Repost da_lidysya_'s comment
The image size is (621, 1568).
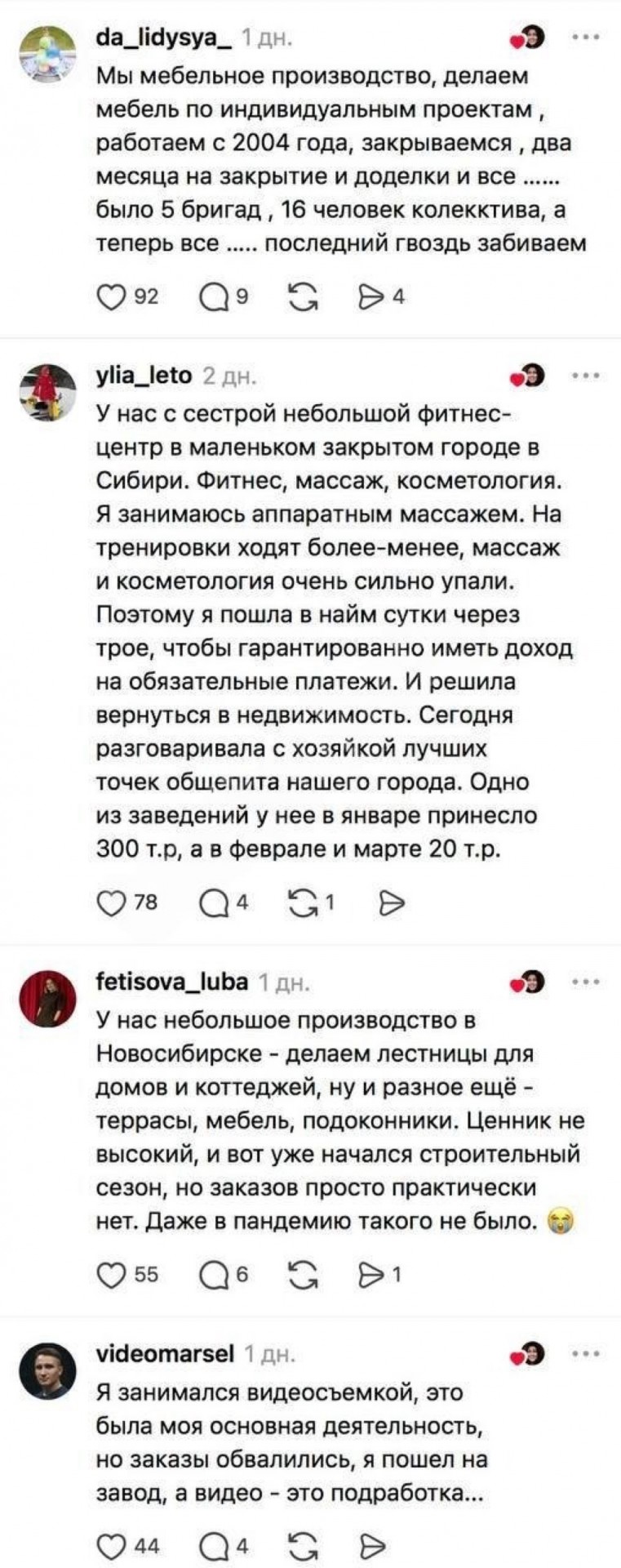coord(303,297)
